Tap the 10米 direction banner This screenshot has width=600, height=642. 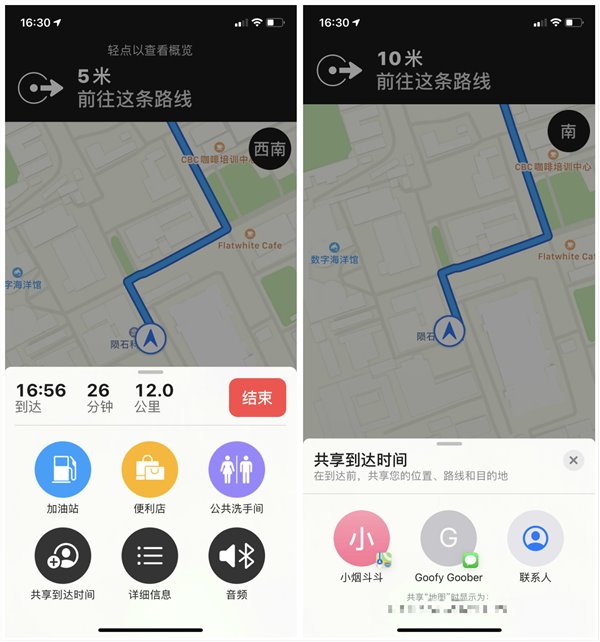pyautogui.click(x=450, y=70)
